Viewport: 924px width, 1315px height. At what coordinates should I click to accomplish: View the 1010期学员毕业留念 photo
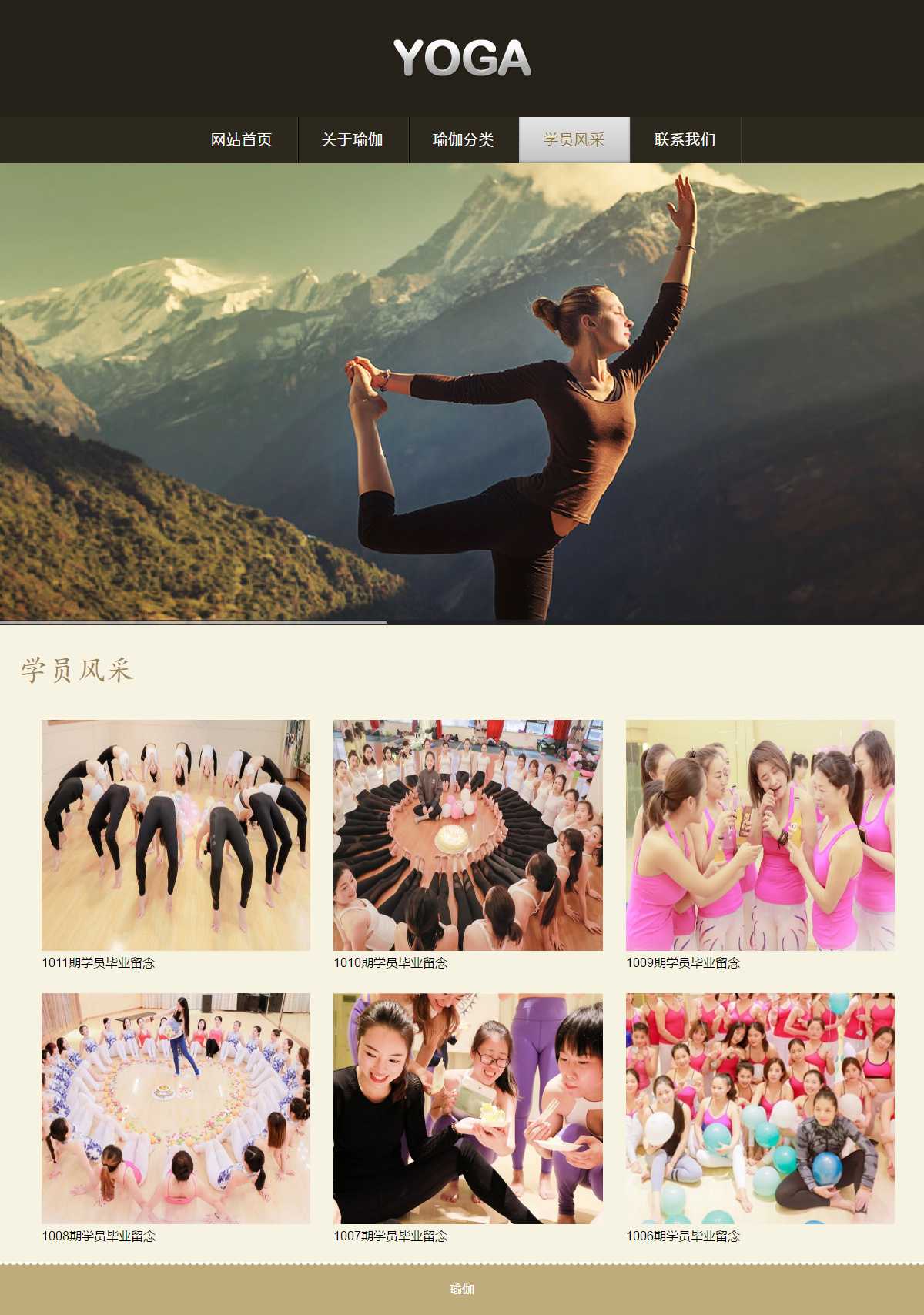[x=467, y=835]
